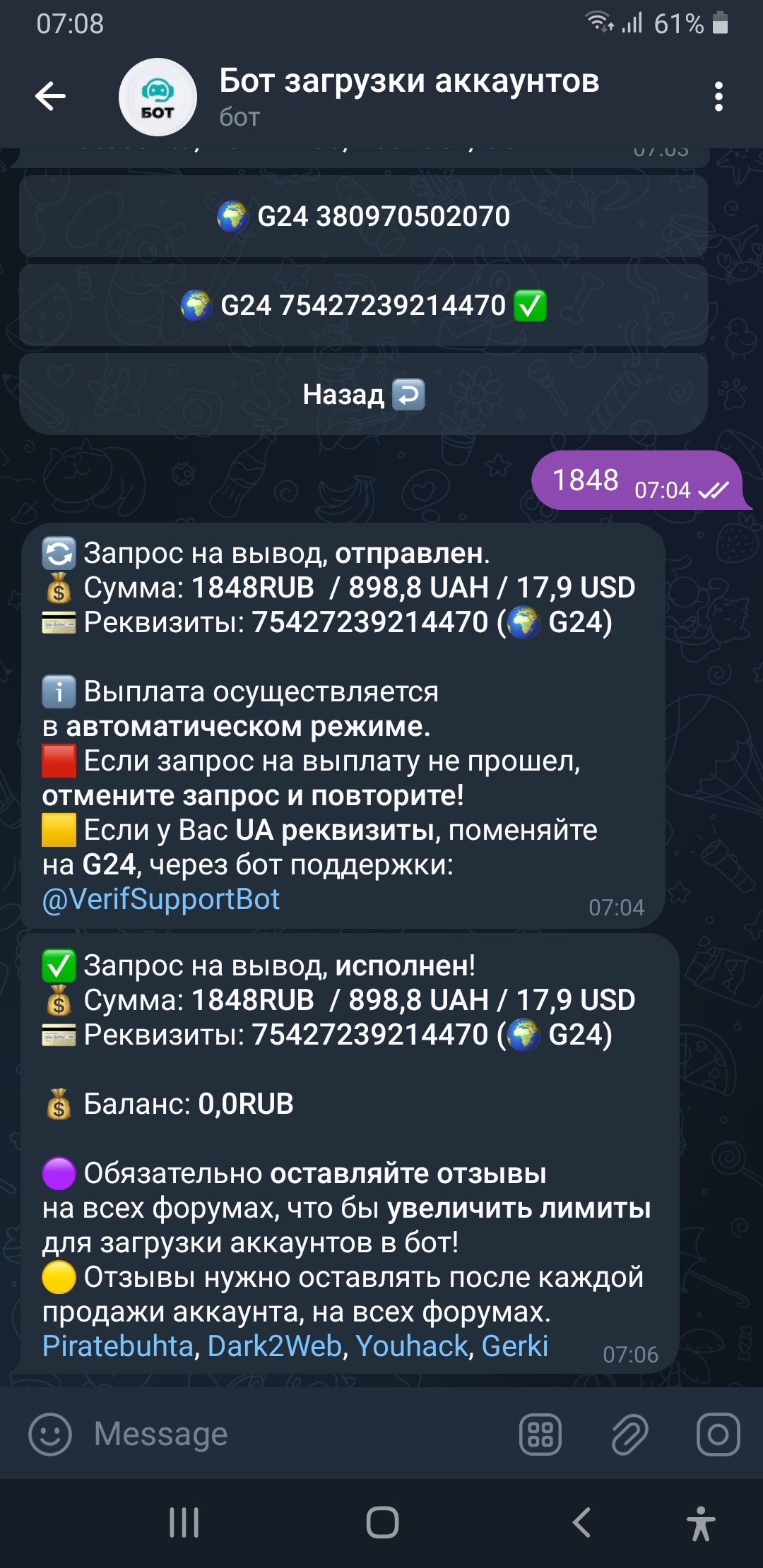Go back from the bot chat
763x1568 pixels.
point(51,96)
